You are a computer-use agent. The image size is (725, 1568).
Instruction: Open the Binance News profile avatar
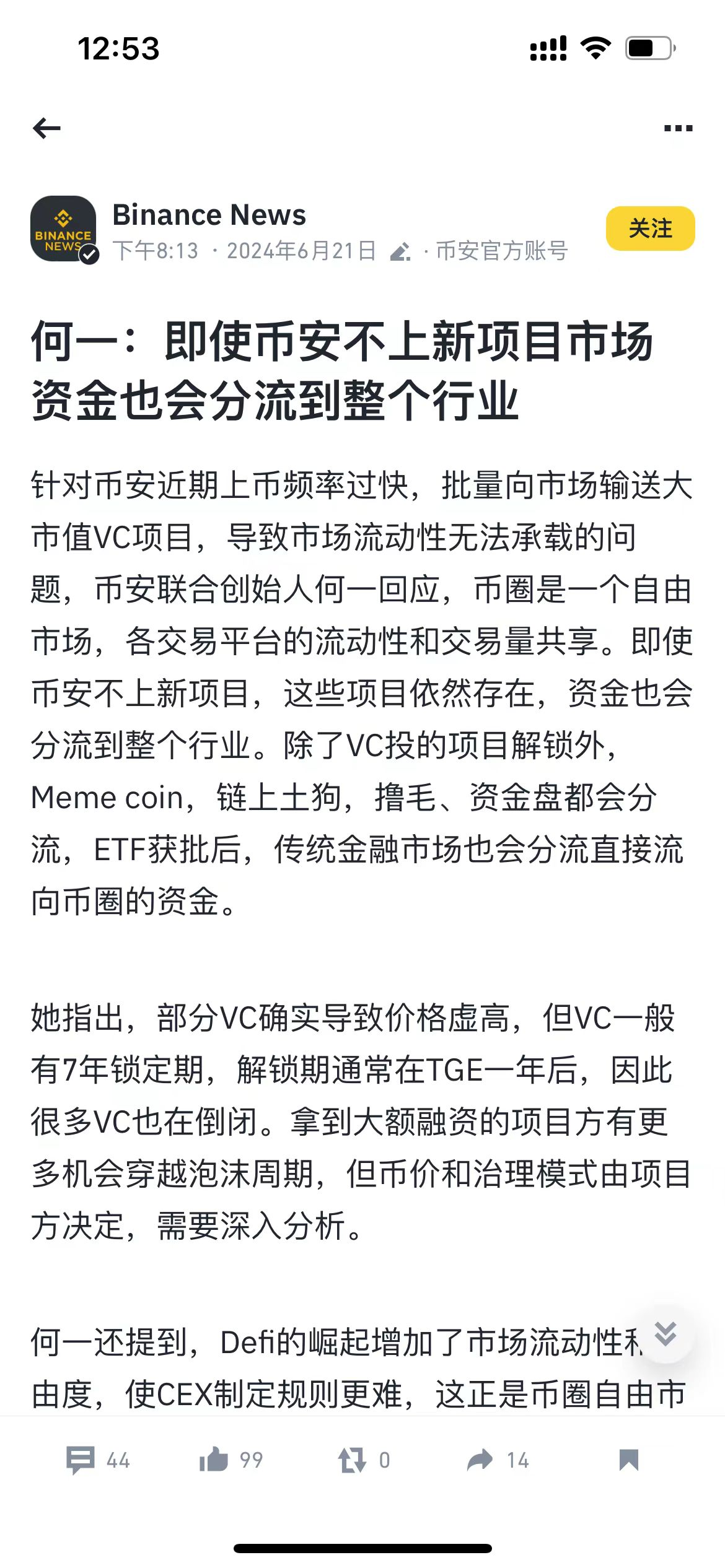pyautogui.click(x=64, y=229)
